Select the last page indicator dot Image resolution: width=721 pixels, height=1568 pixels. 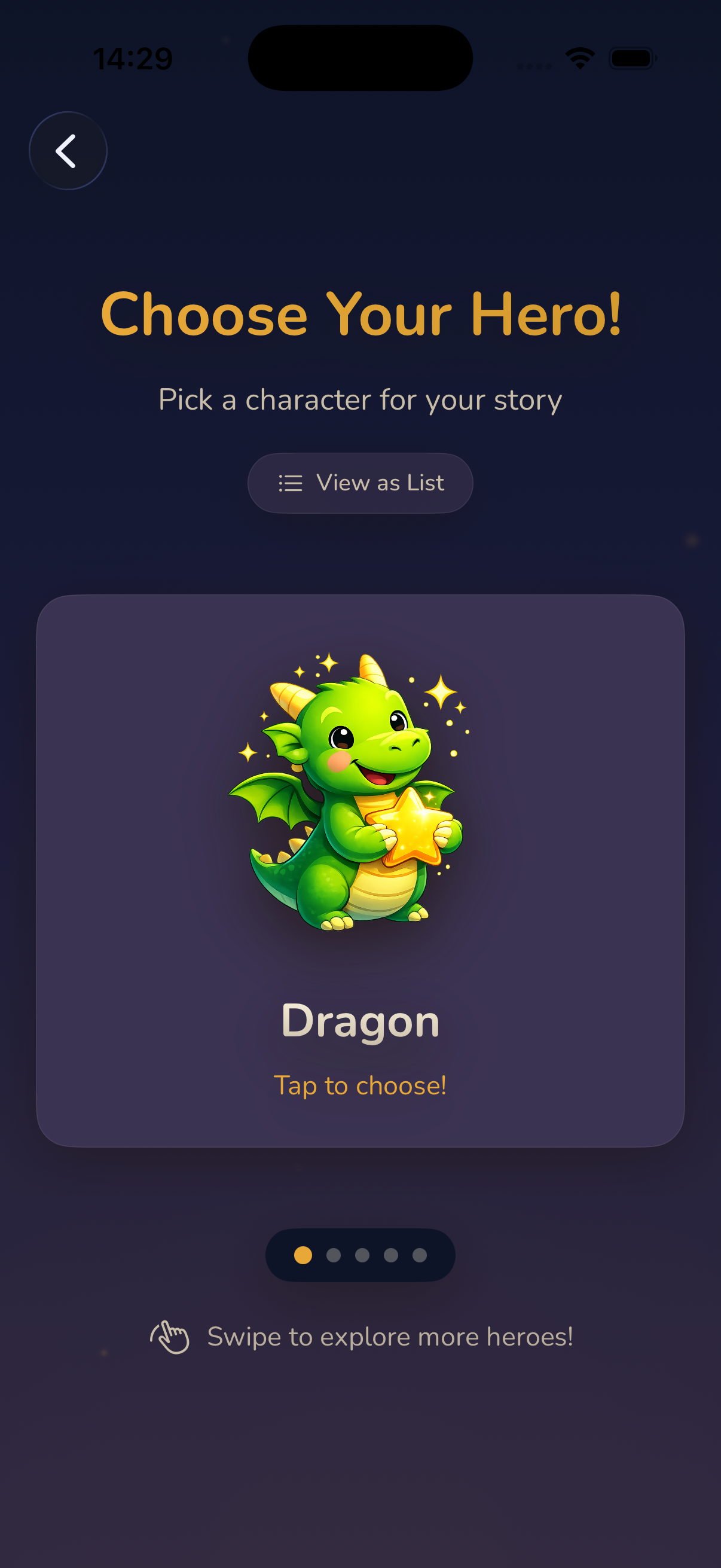(420, 1255)
